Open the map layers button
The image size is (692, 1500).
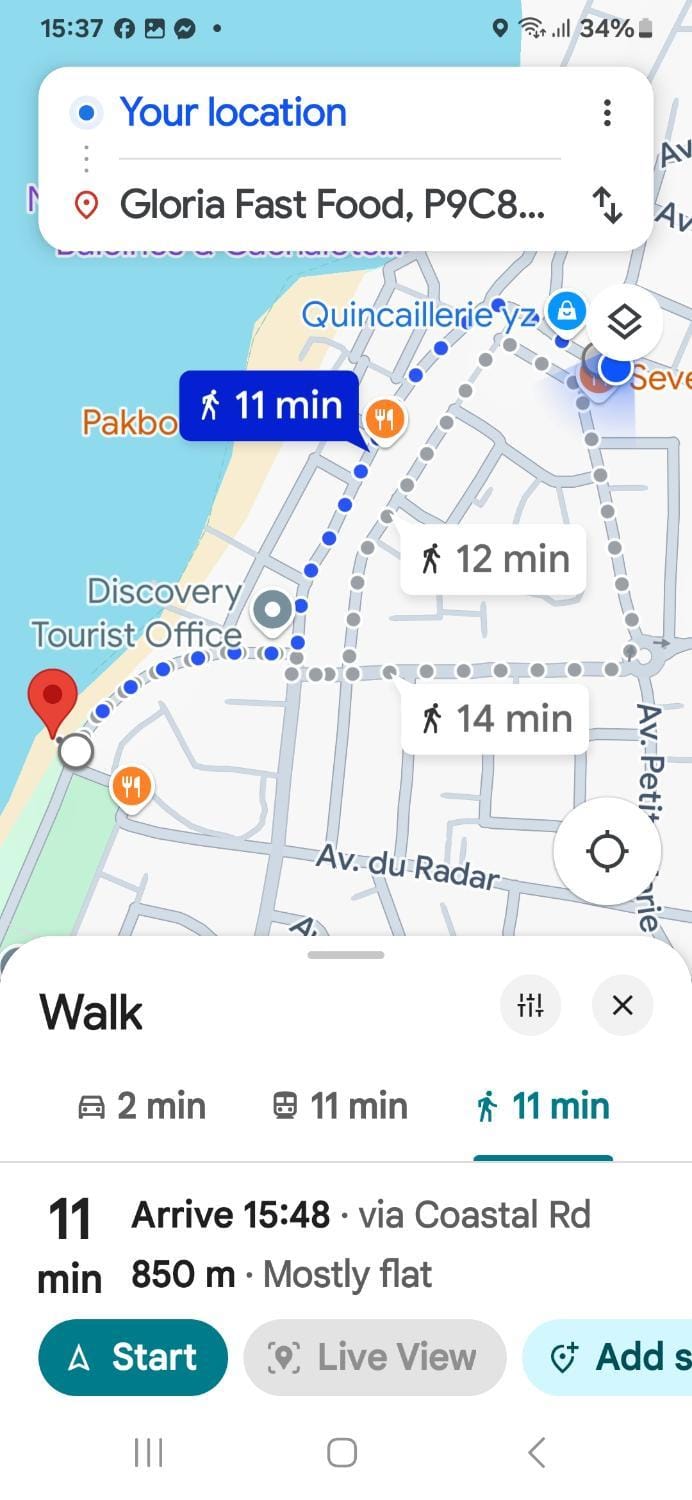coord(625,321)
